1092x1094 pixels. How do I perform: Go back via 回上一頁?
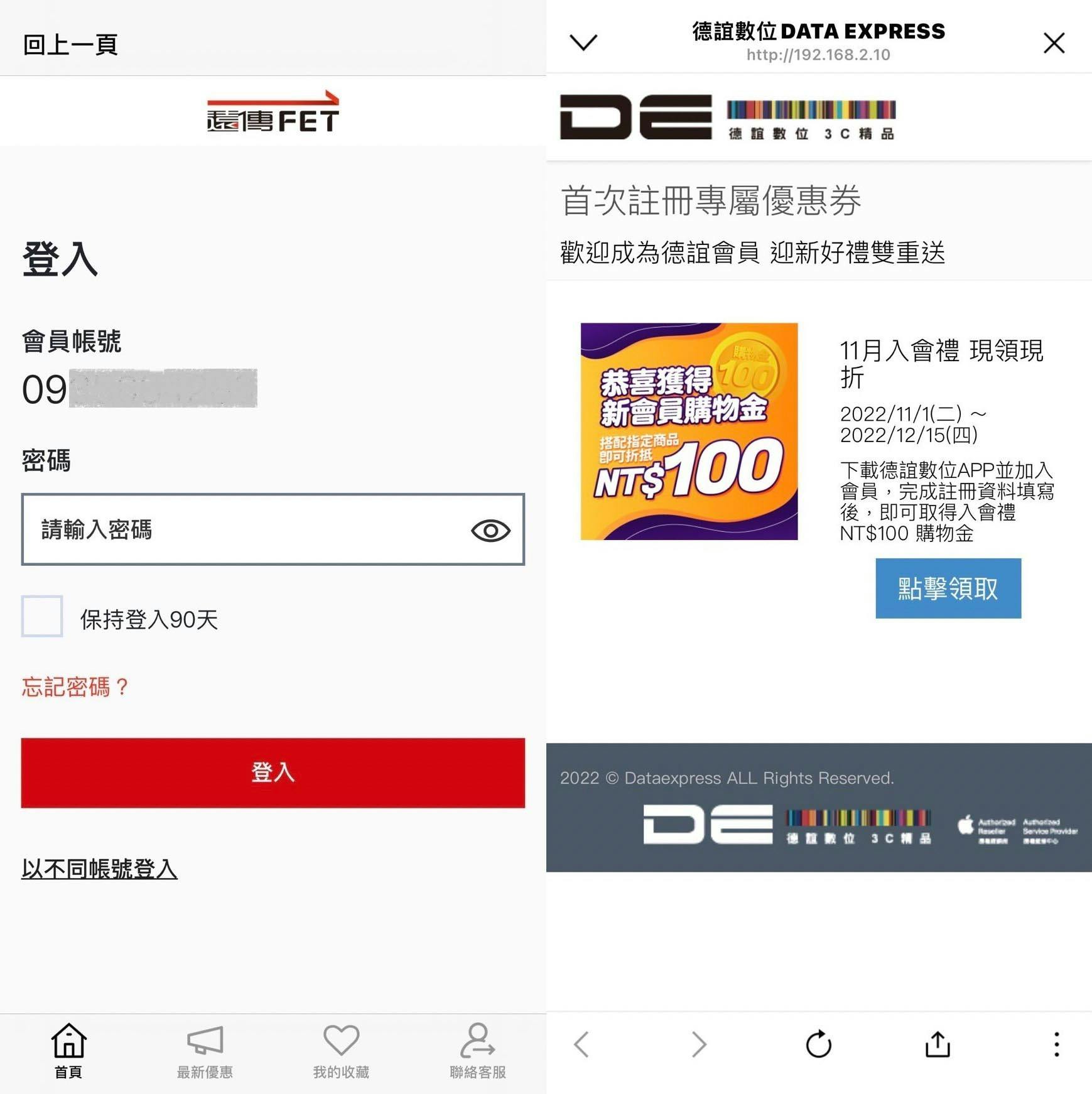pos(70,45)
